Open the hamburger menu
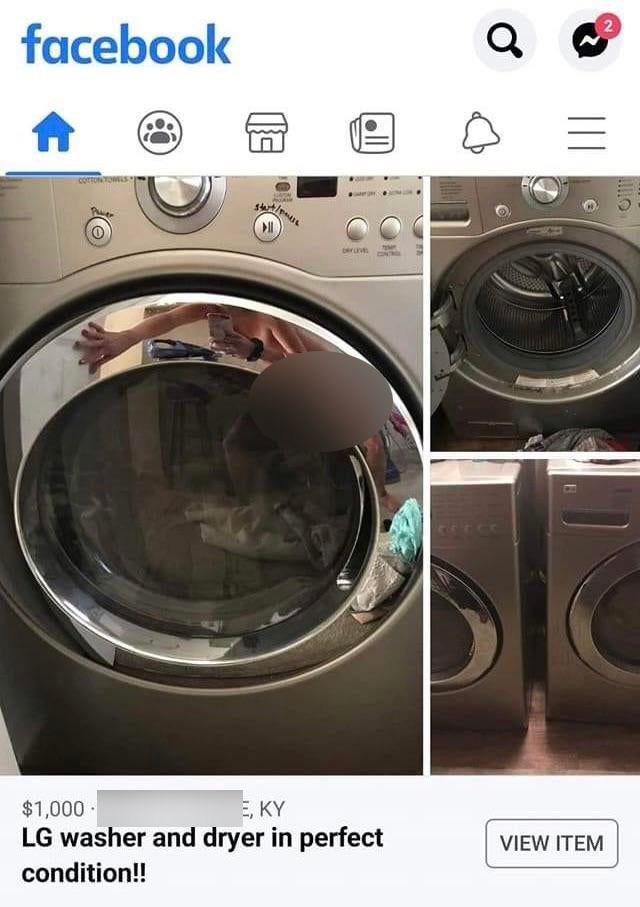 pyautogui.click(x=587, y=133)
